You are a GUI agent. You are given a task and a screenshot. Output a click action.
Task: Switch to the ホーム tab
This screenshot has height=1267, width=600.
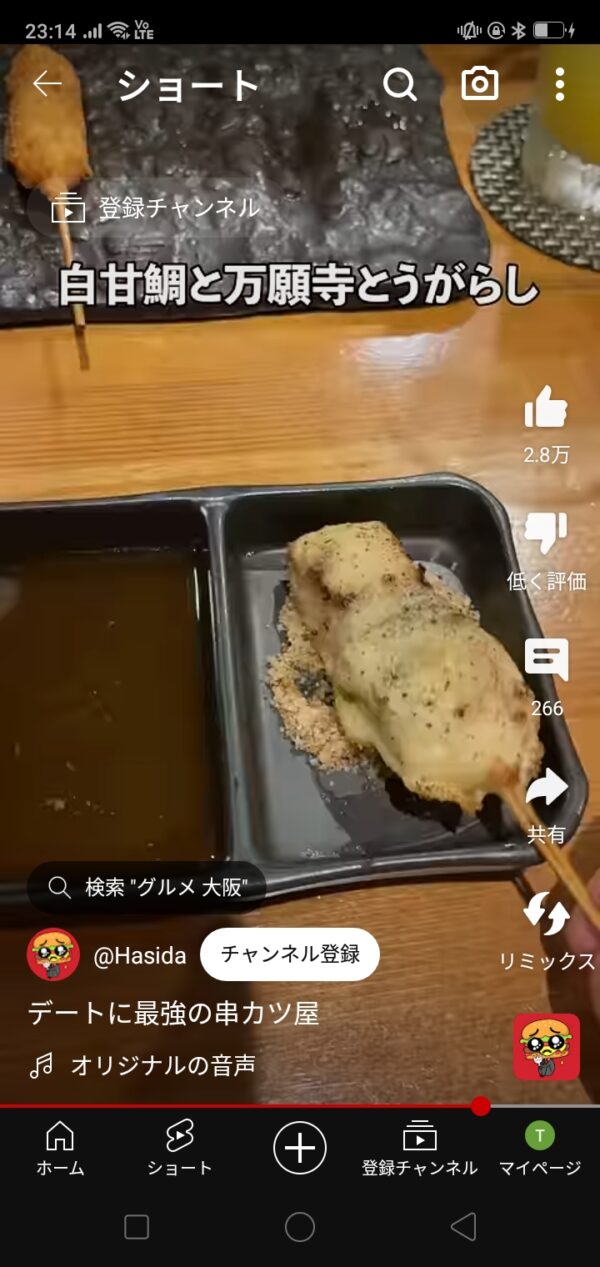point(60,1148)
